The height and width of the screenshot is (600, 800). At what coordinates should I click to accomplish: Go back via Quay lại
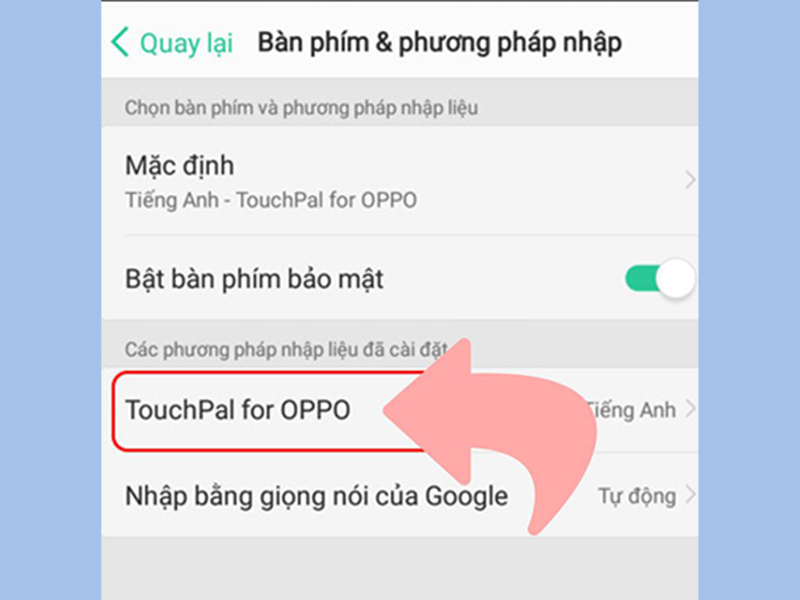[x=172, y=43]
